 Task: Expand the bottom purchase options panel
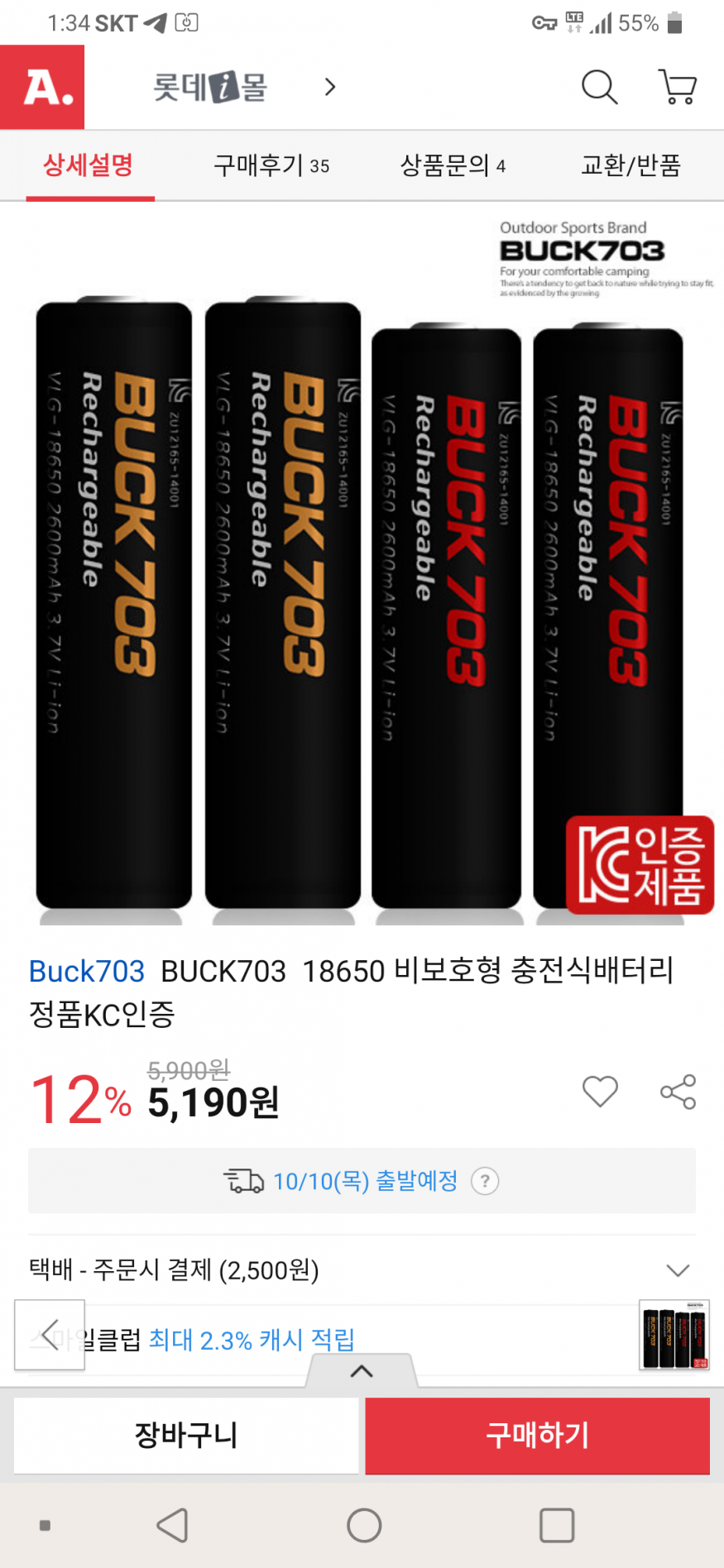(x=362, y=1371)
